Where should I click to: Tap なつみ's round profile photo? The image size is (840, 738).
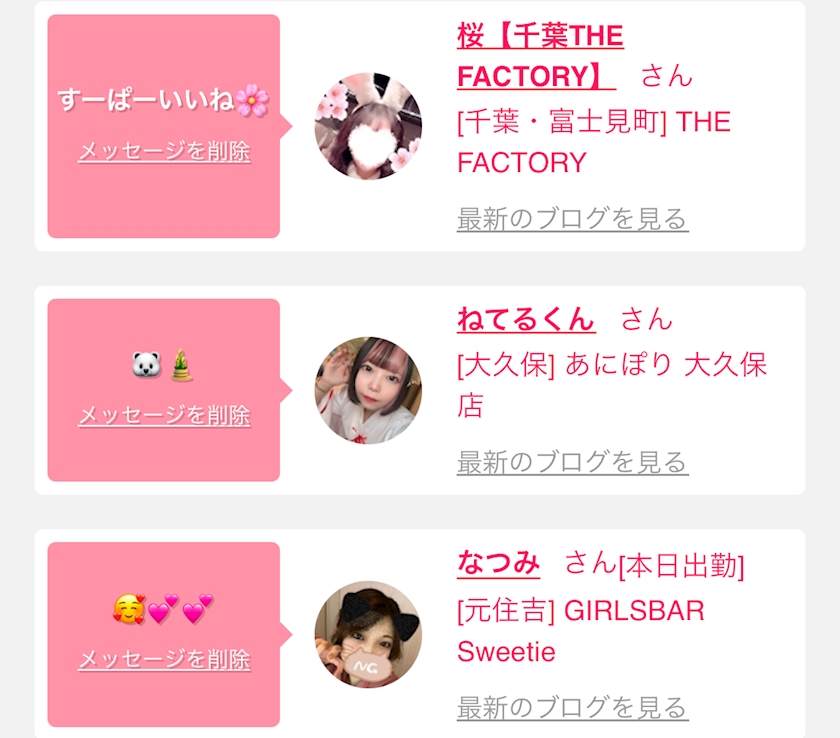tap(368, 634)
